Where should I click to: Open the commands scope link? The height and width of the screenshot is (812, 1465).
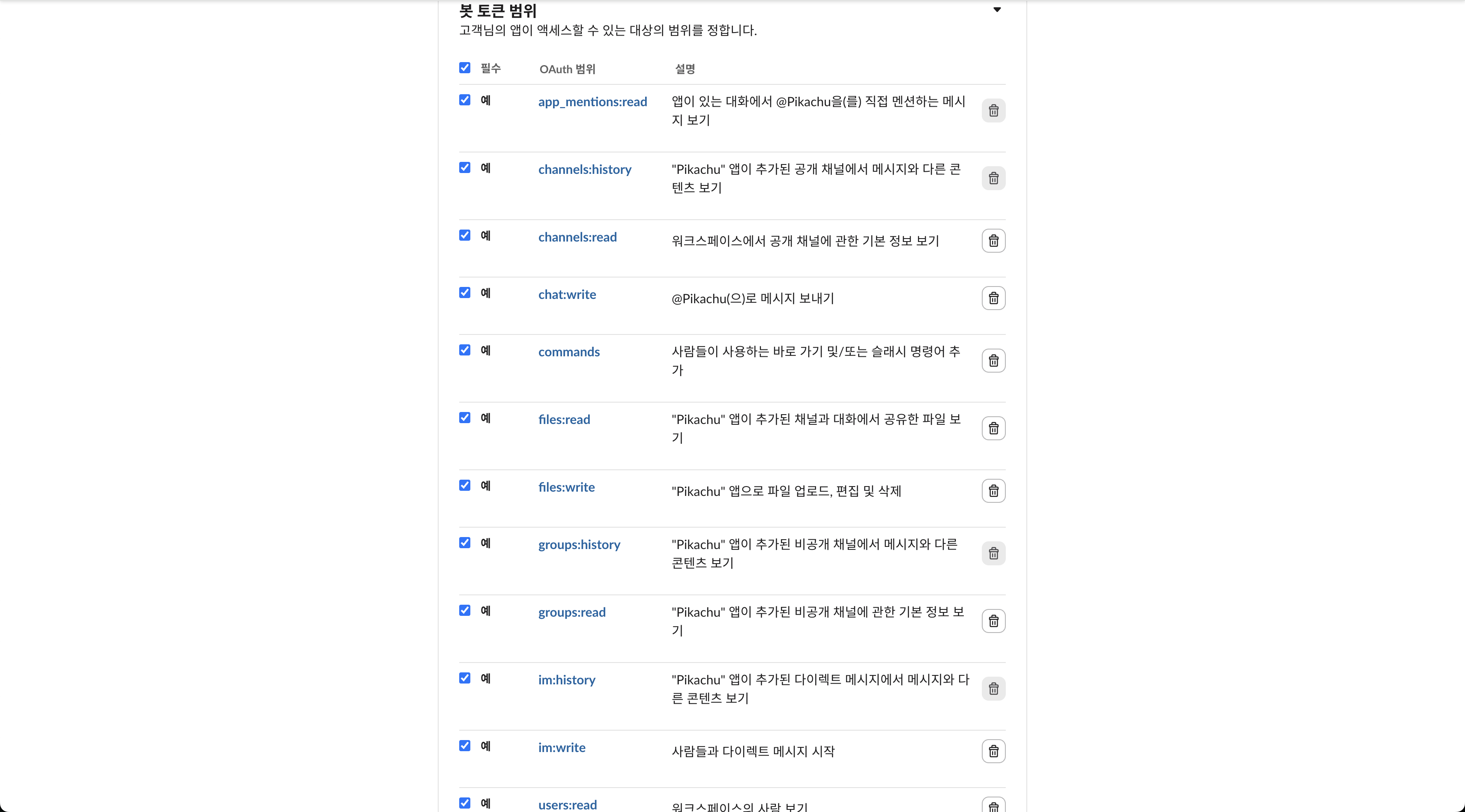(x=569, y=352)
